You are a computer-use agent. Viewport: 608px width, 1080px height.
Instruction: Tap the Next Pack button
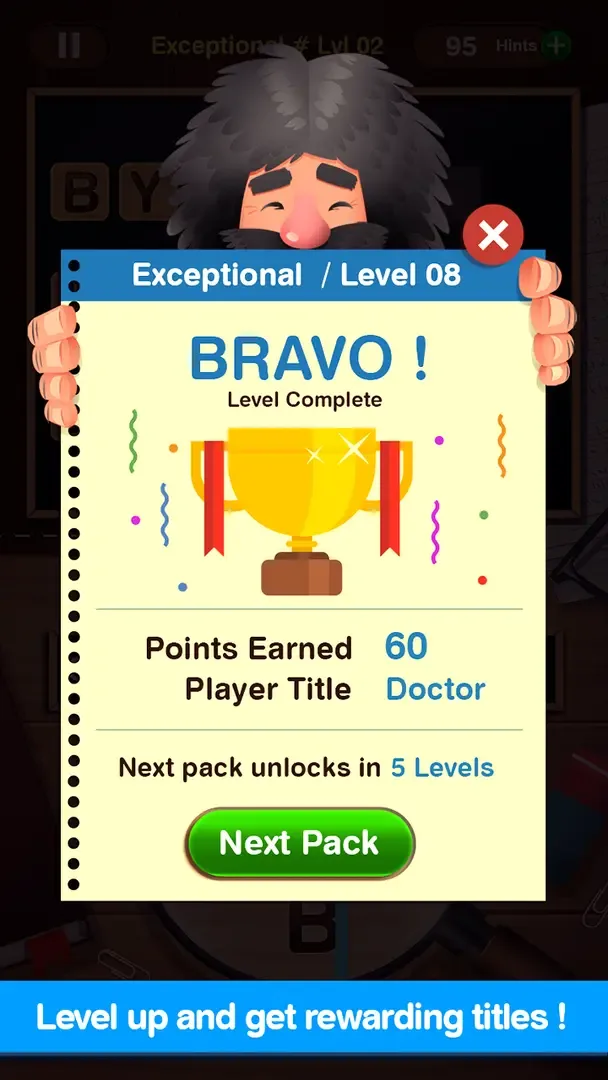point(299,843)
